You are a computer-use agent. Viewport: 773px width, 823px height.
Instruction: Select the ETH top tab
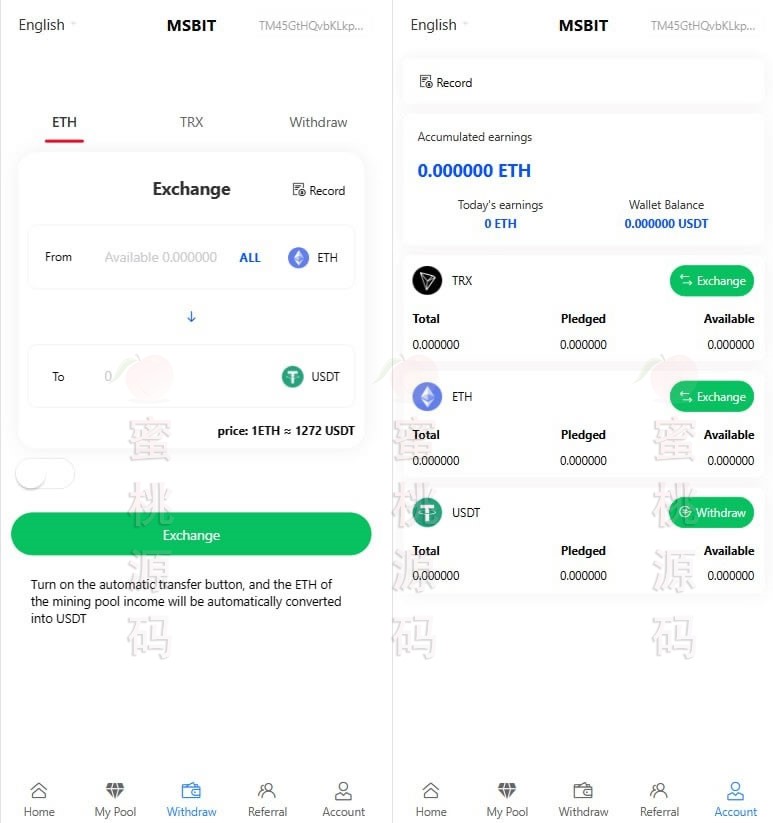pyautogui.click(x=64, y=122)
